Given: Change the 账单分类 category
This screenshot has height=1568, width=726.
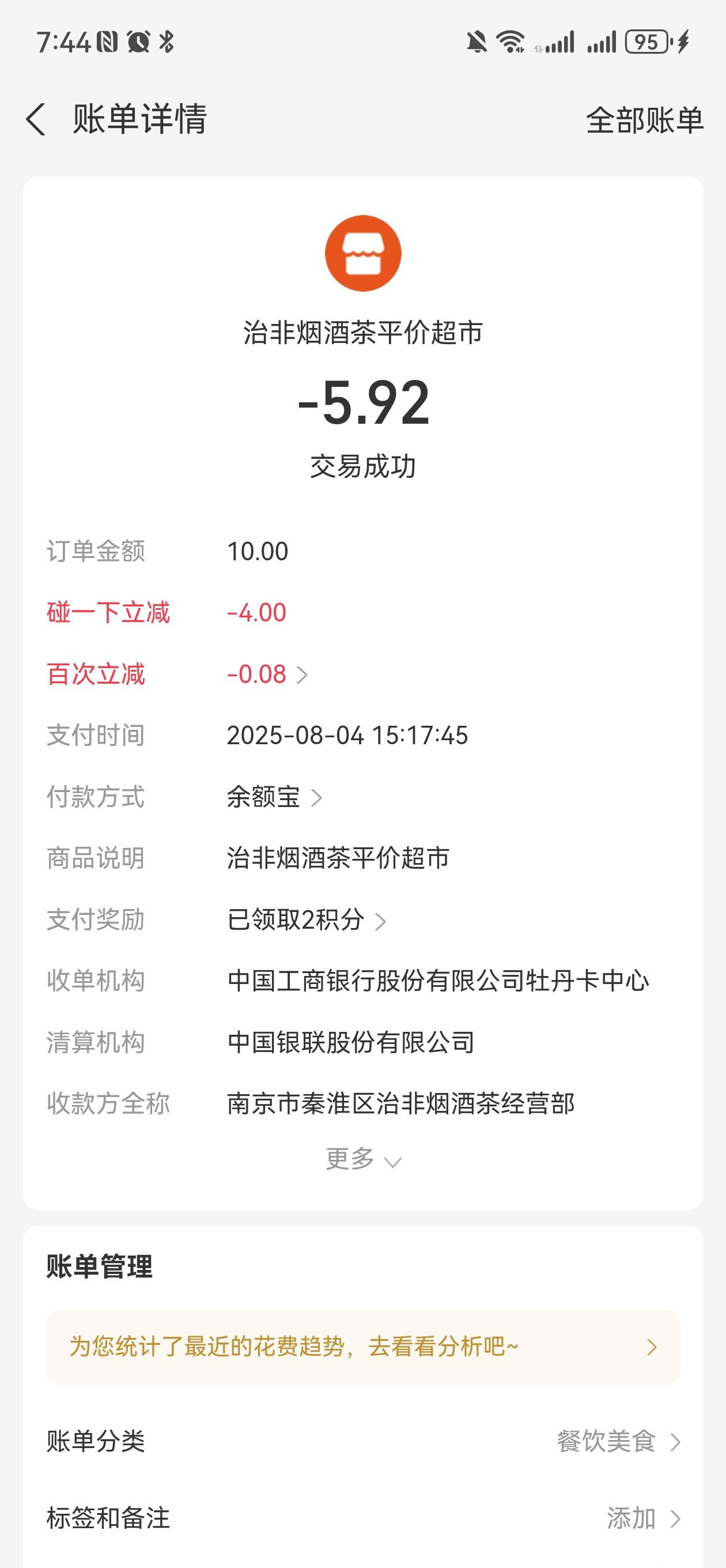Looking at the screenshot, I should click(x=364, y=1441).
